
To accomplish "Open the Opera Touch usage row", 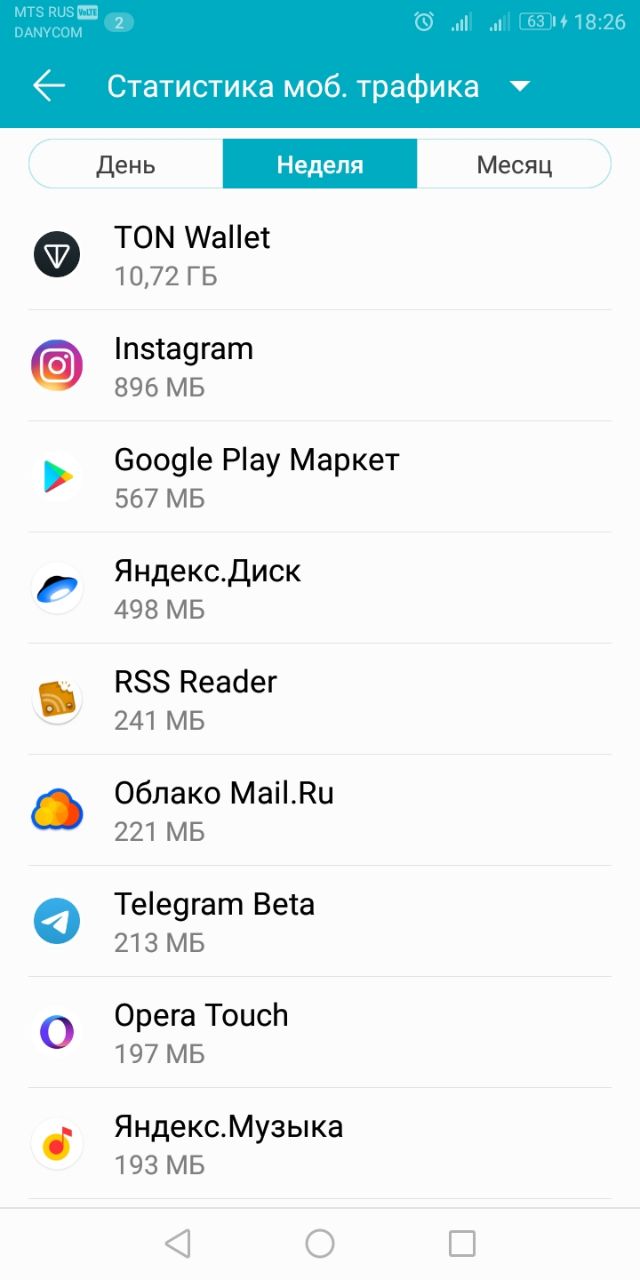I will (320, 1032).
